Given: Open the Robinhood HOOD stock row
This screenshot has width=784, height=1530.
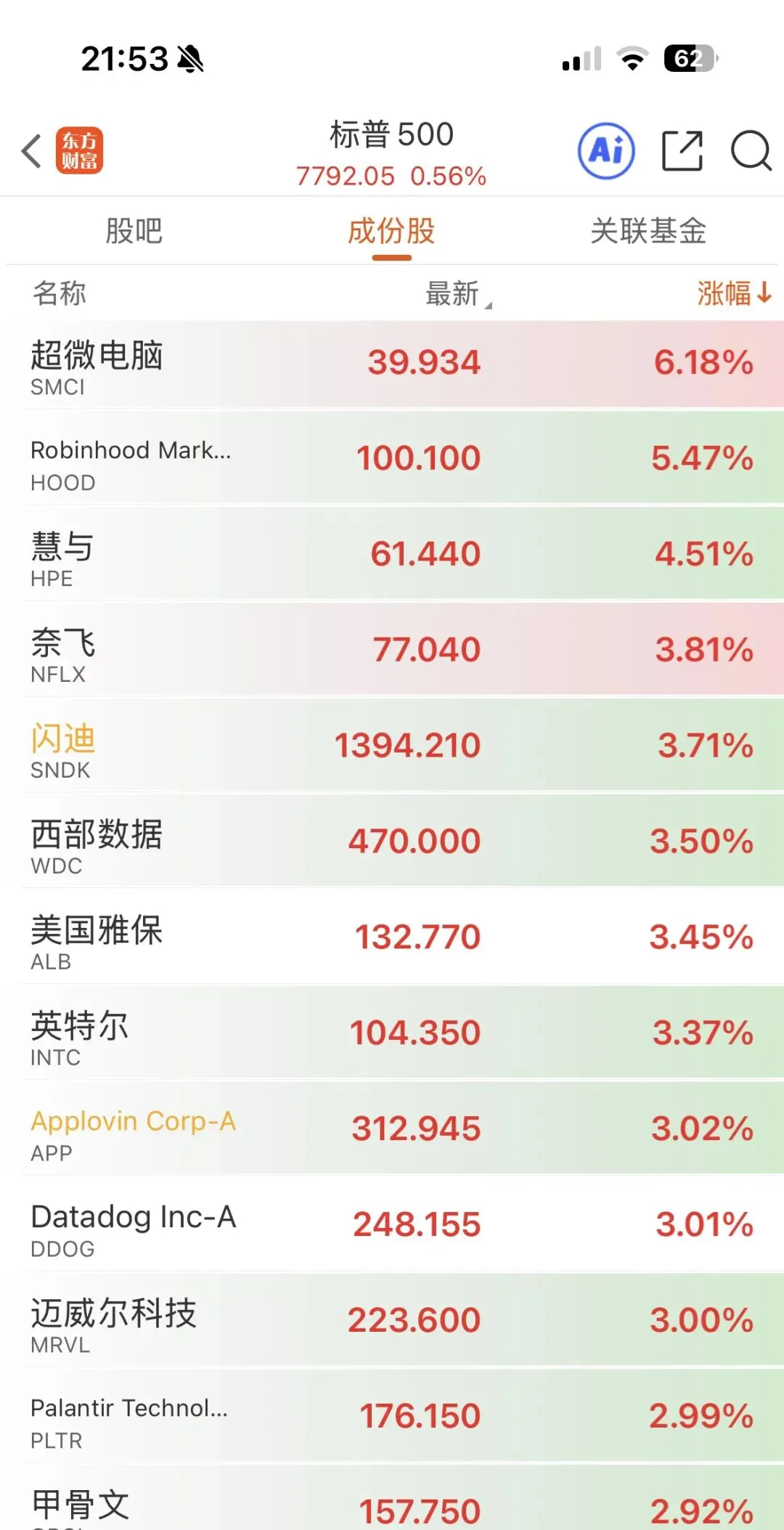Looking at the screenshot, I should [392, 460].
